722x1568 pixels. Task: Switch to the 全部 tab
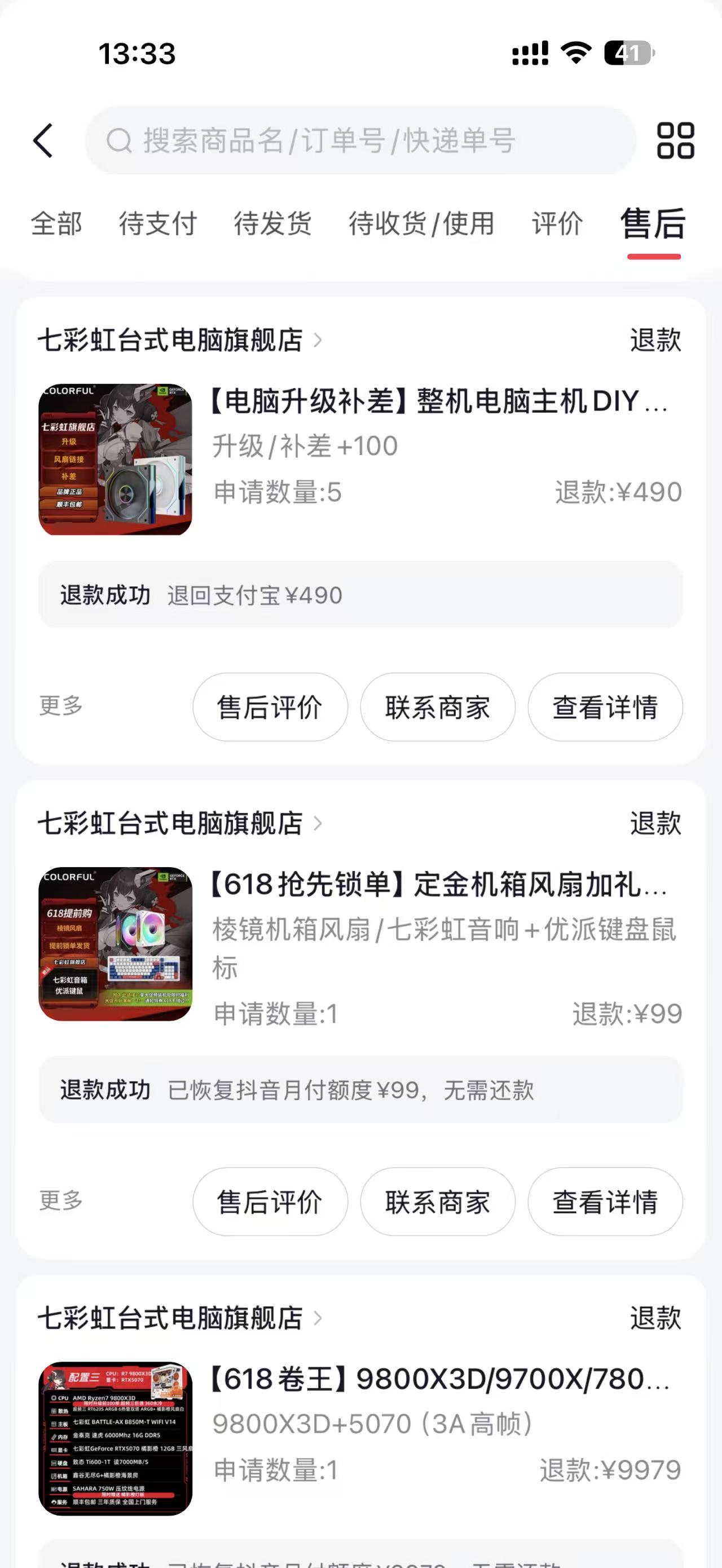(x=56, y=223)
